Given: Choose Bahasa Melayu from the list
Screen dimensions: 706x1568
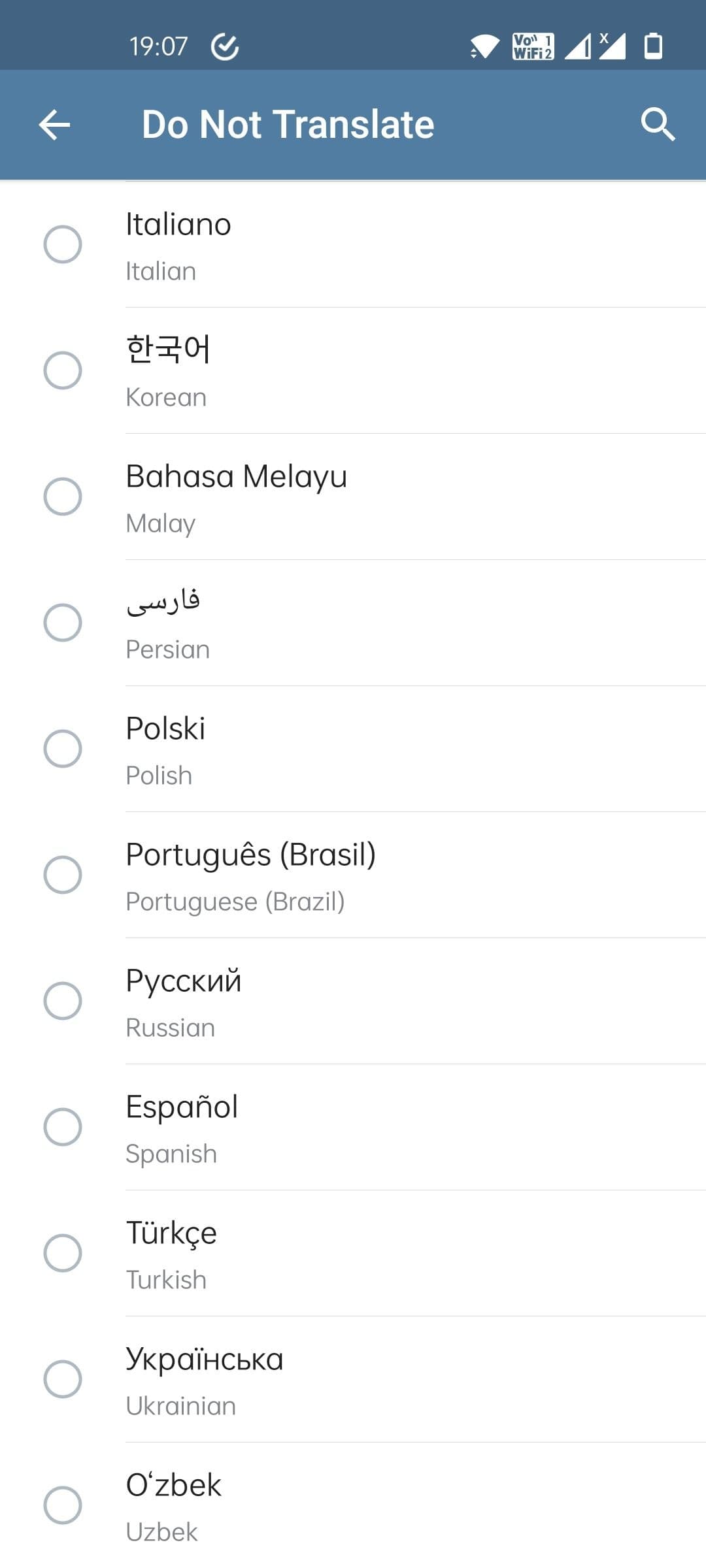Looking at the screenshot, I should coord(61,498).
